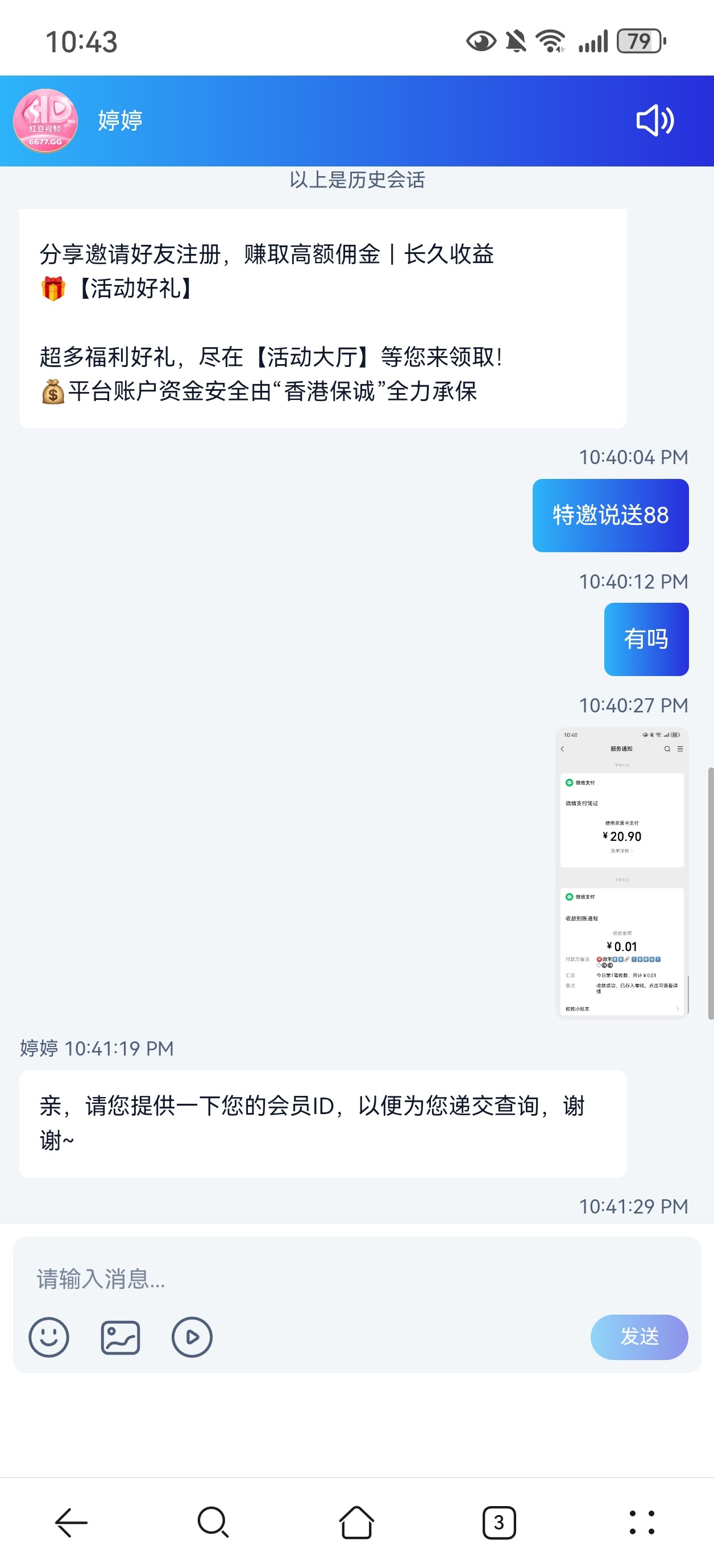Focus the message input field

coord(356,1279)
